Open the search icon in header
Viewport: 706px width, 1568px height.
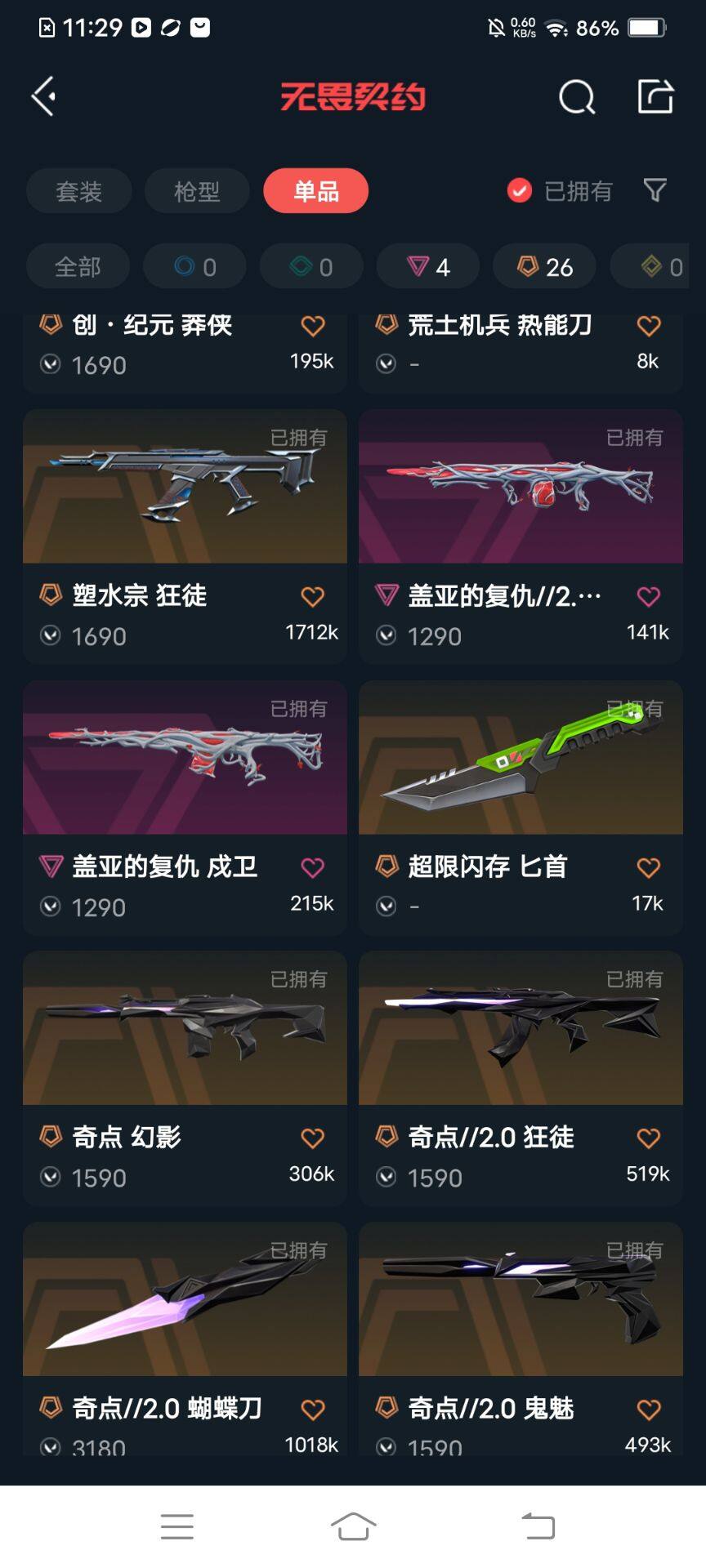tap(577, 97)
